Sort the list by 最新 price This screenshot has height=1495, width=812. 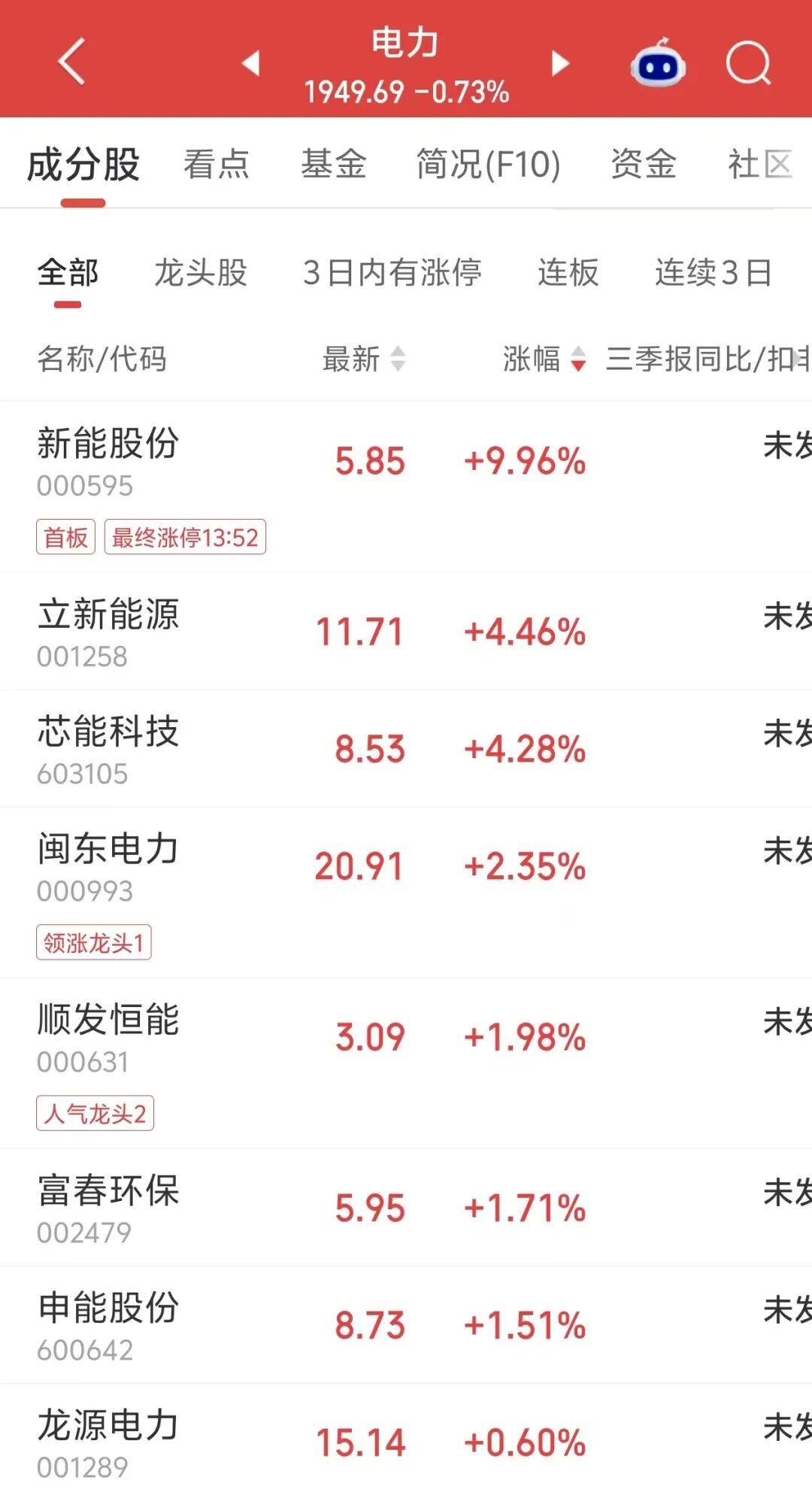(x=364, y=359)
